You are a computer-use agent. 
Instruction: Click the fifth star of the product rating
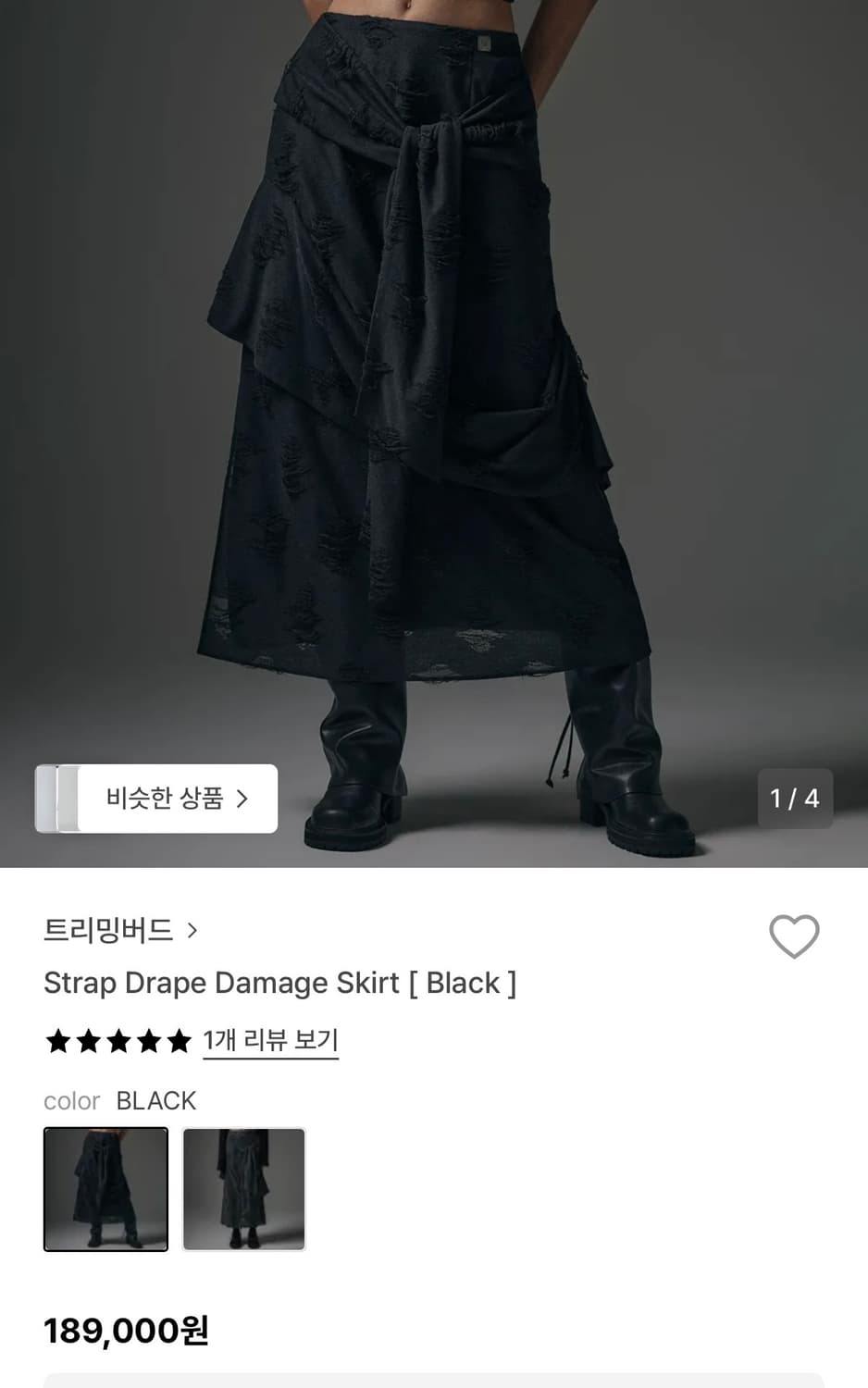(x=178, y=1041)
